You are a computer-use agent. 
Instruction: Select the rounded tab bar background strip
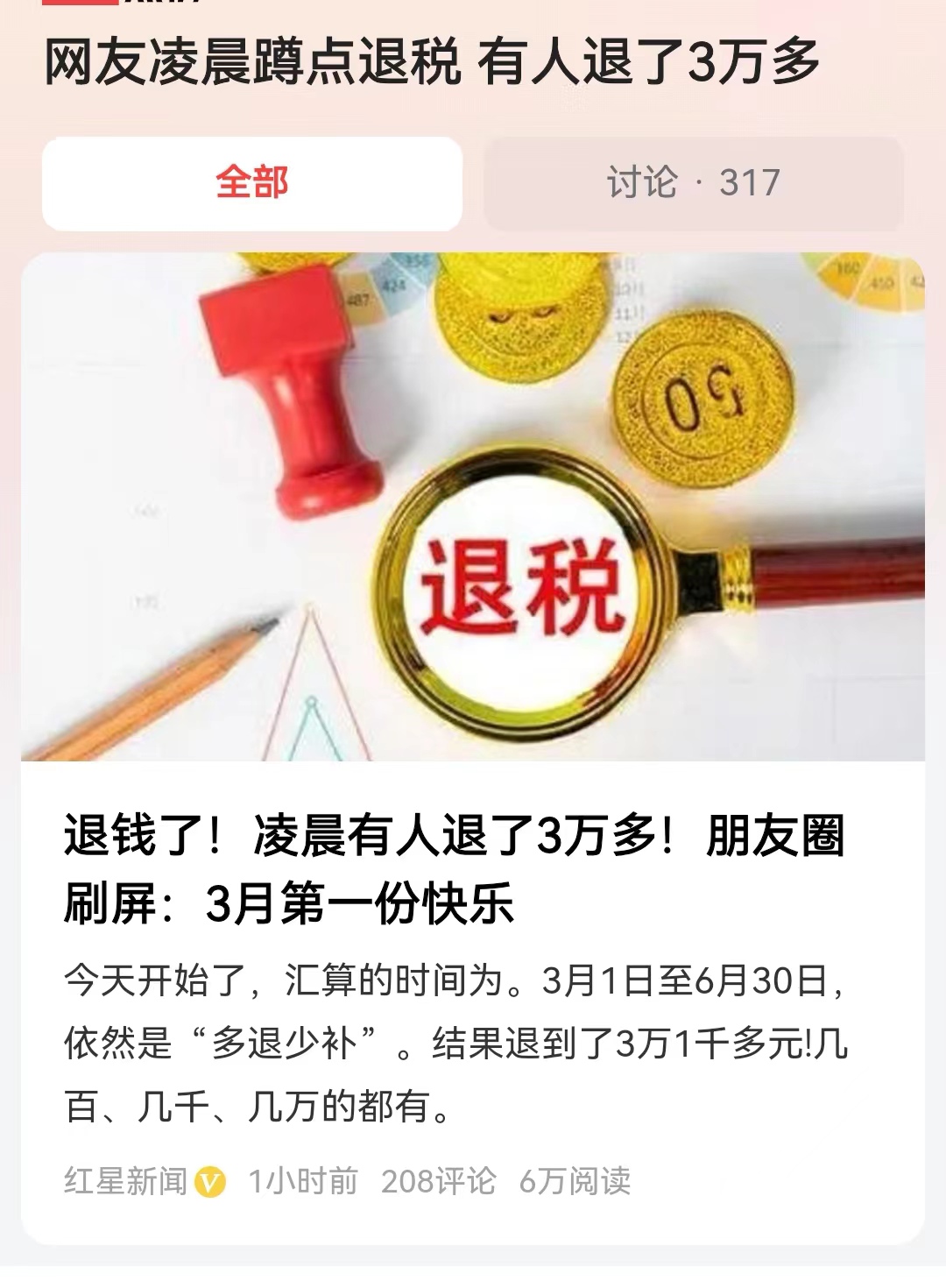pos(473,179)
